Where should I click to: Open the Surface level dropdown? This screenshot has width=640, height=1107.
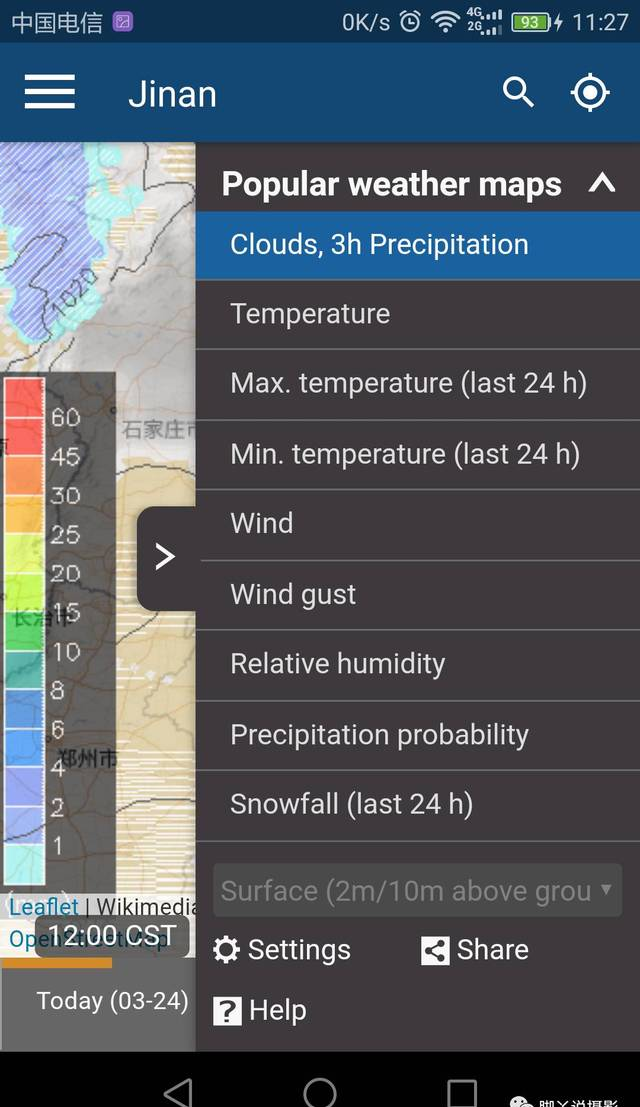418,890
